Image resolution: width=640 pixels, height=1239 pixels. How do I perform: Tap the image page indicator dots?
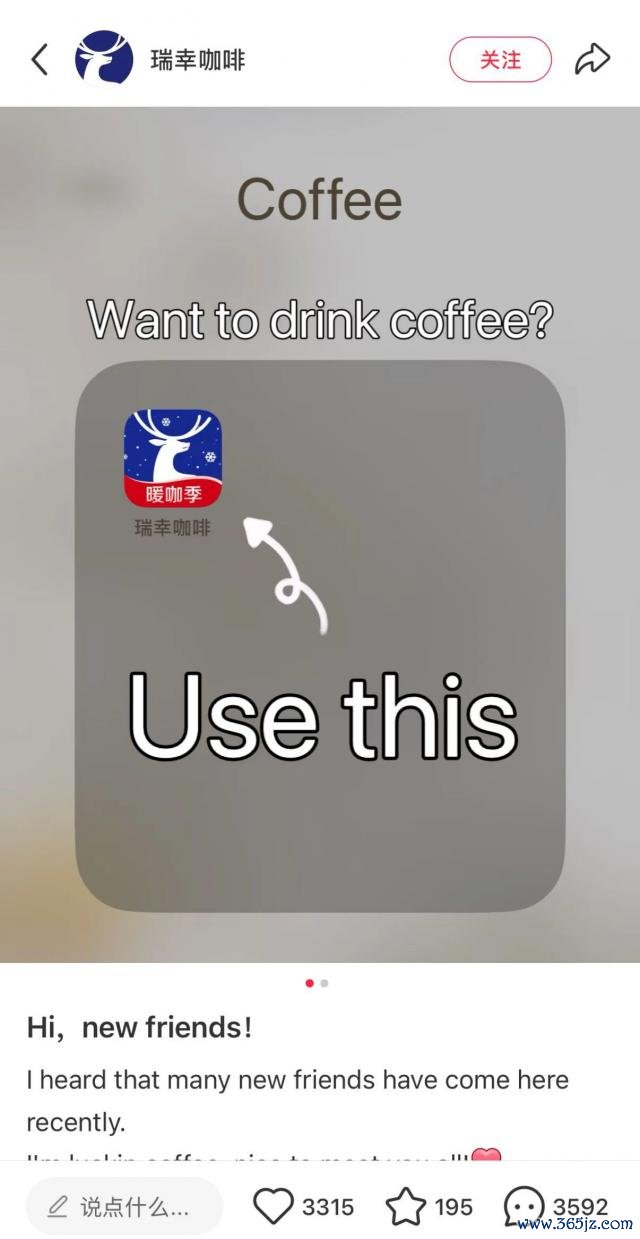pos(316,983)
